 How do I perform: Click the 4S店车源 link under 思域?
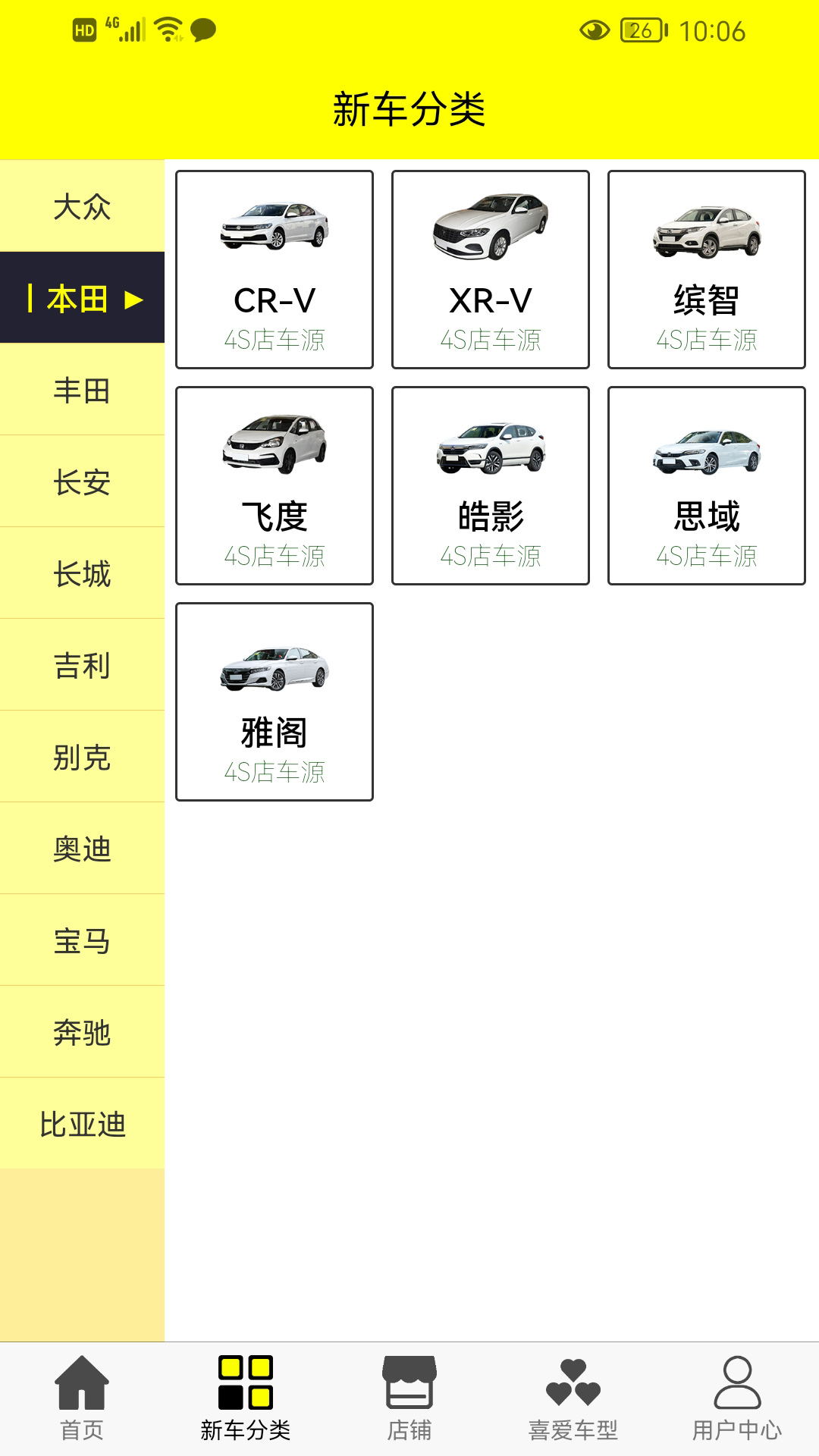707,556
